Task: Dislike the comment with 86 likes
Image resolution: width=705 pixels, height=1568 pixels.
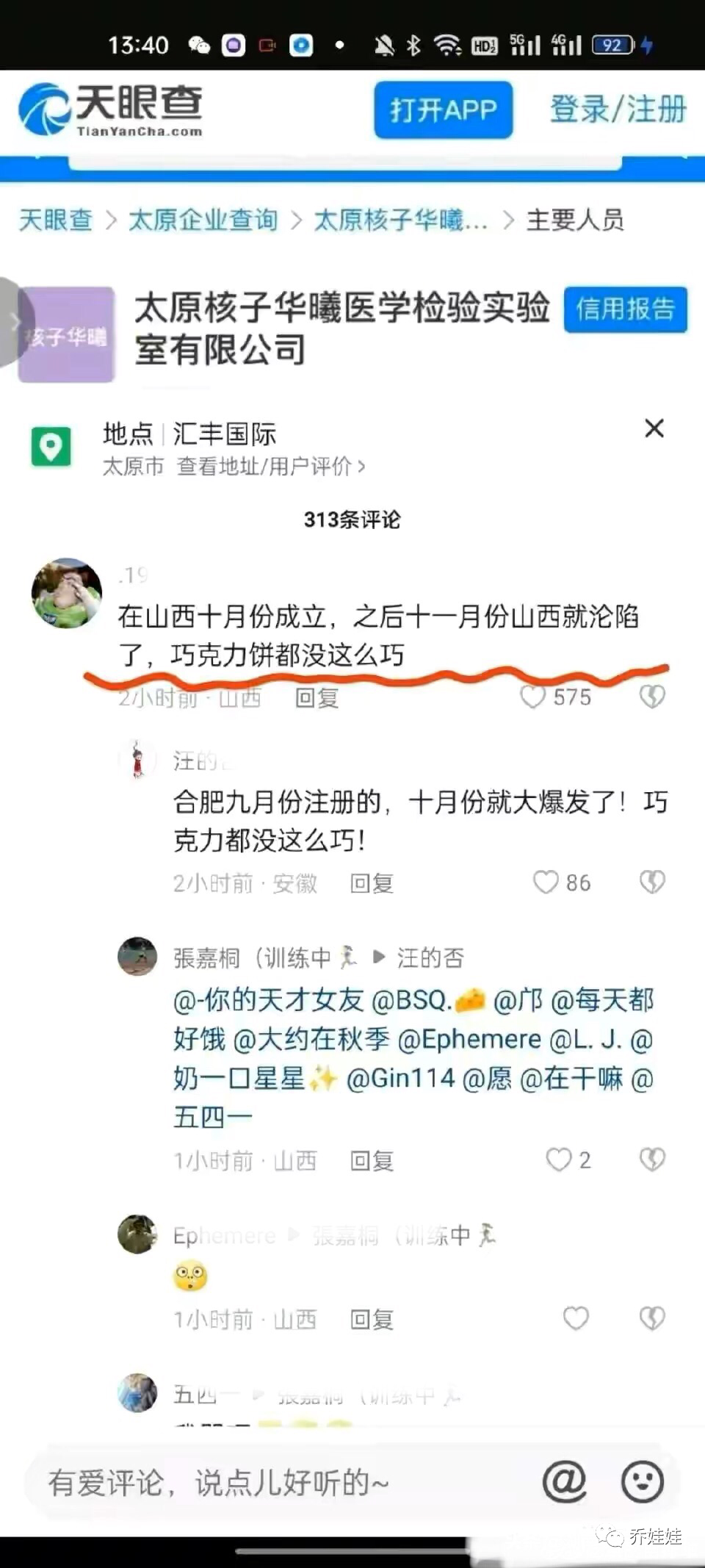Action: 652,882
